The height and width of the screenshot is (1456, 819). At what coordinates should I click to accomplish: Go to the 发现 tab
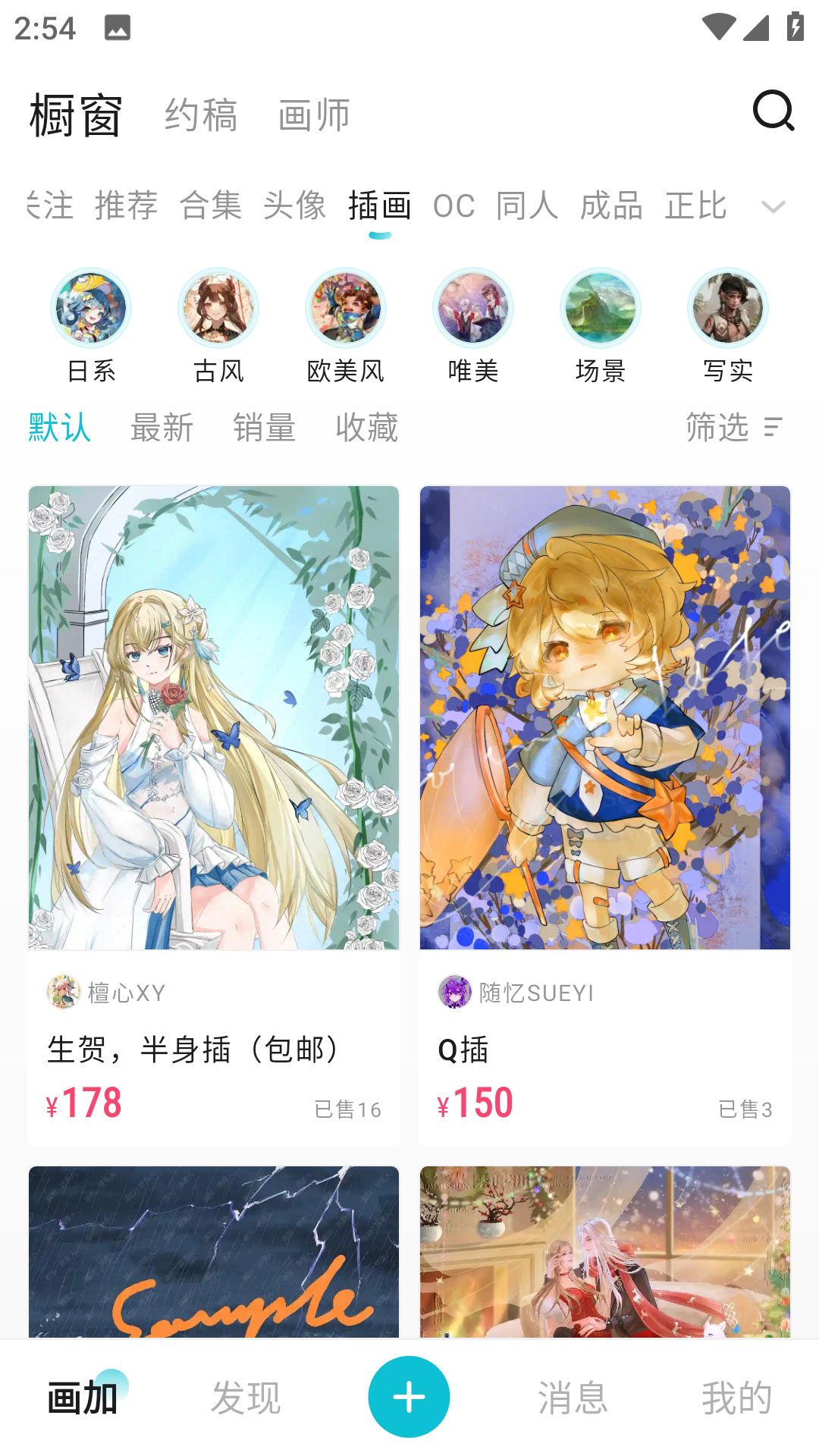click(246, 1397)
